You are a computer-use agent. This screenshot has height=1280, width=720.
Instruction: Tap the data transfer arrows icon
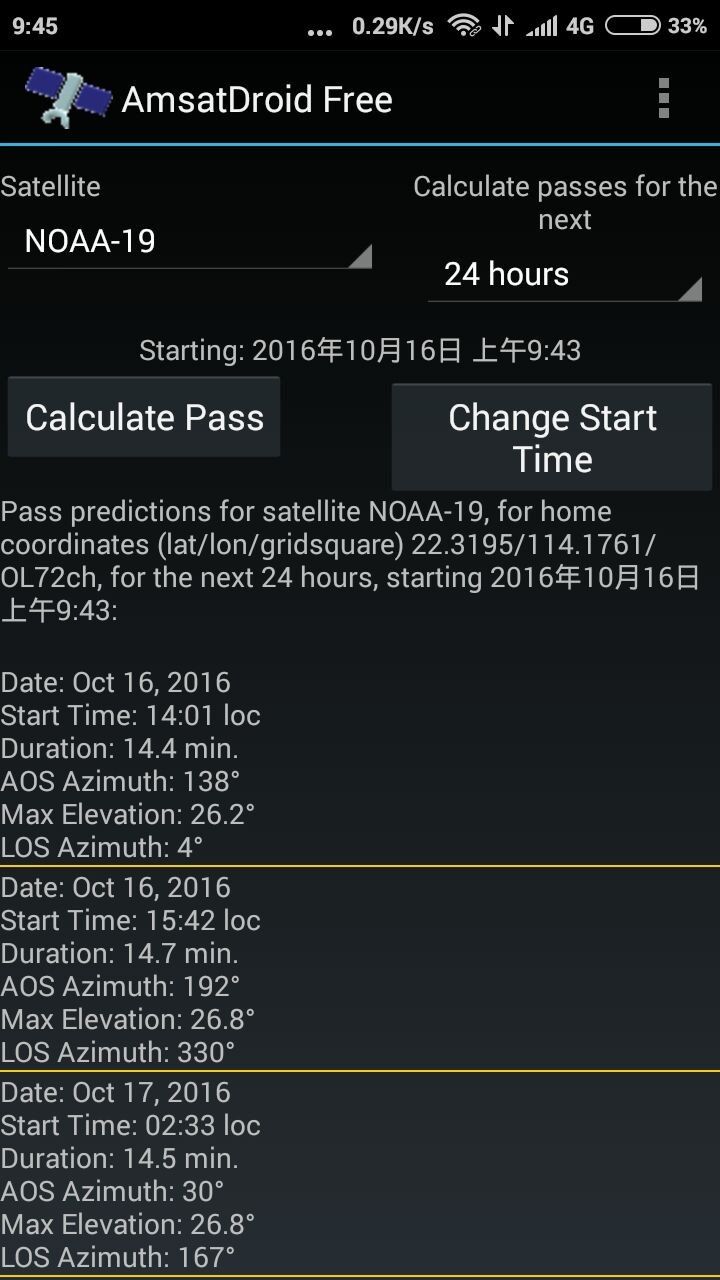(x=505, y=25)
